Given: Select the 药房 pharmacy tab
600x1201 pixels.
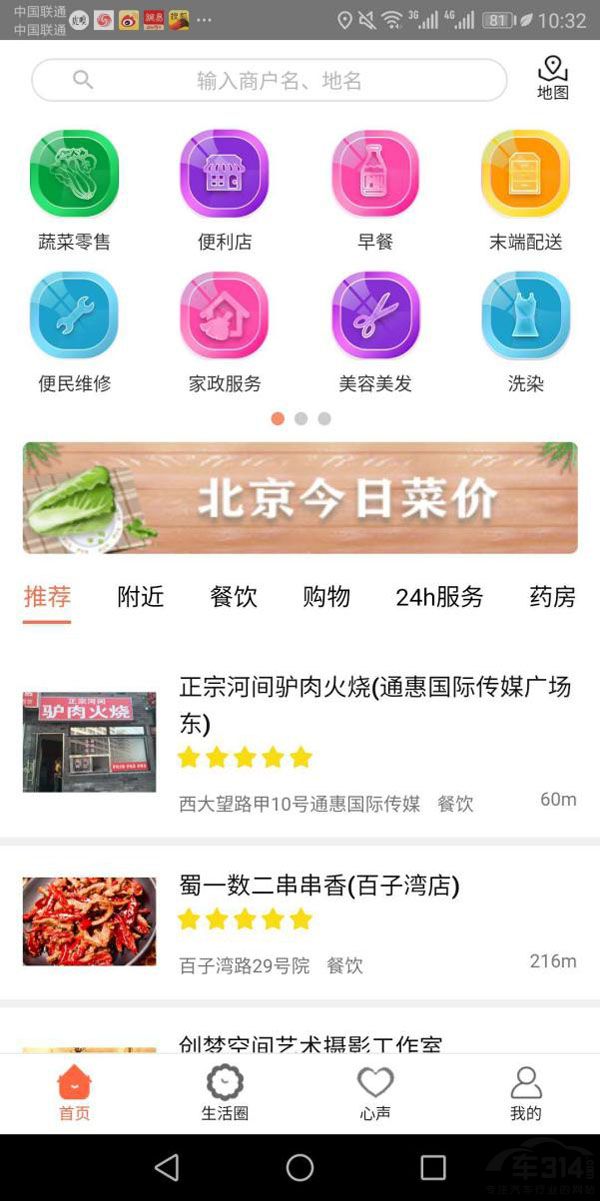Looking at the screenshot, I should coord(552,597).
